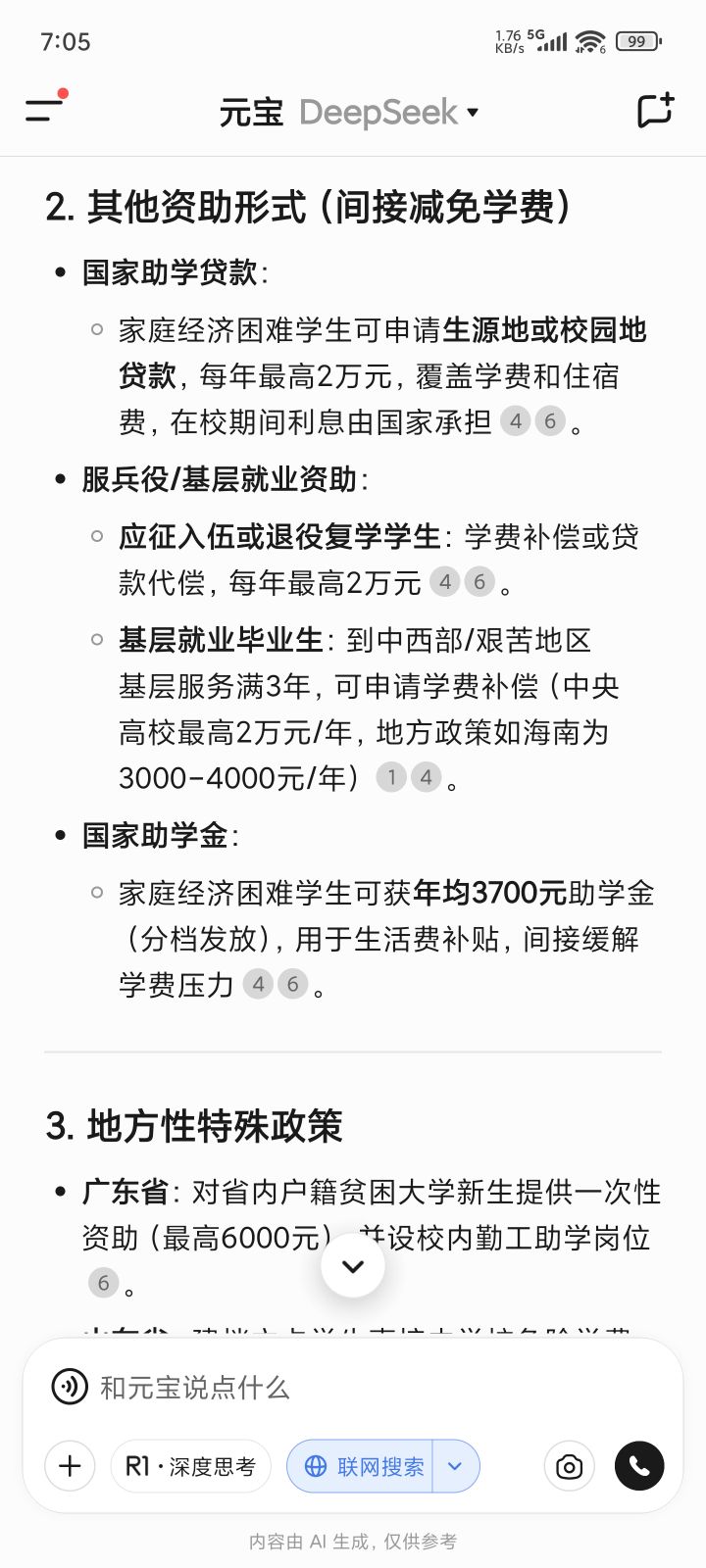Start a new chat conversation
The image size is (706, 1568).
656,111
